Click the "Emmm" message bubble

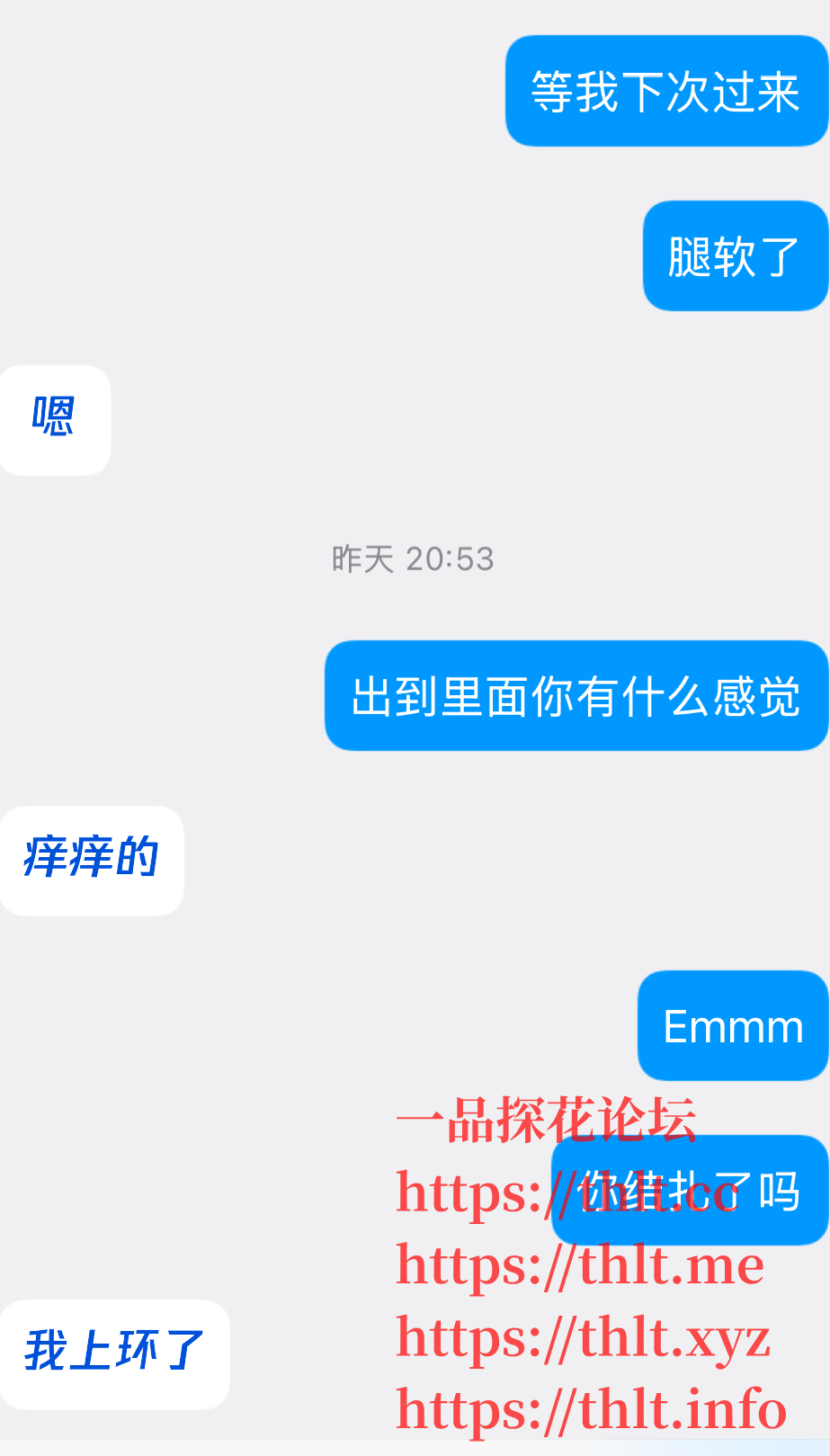point(732,1025)
